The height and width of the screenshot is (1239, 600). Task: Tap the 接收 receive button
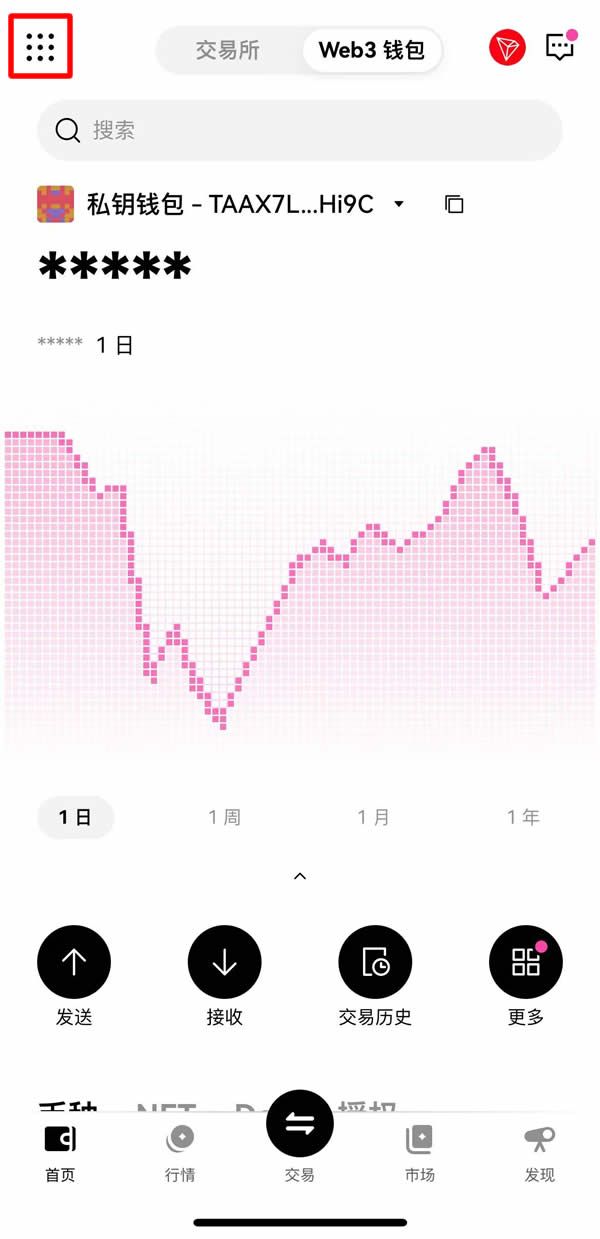224,962
